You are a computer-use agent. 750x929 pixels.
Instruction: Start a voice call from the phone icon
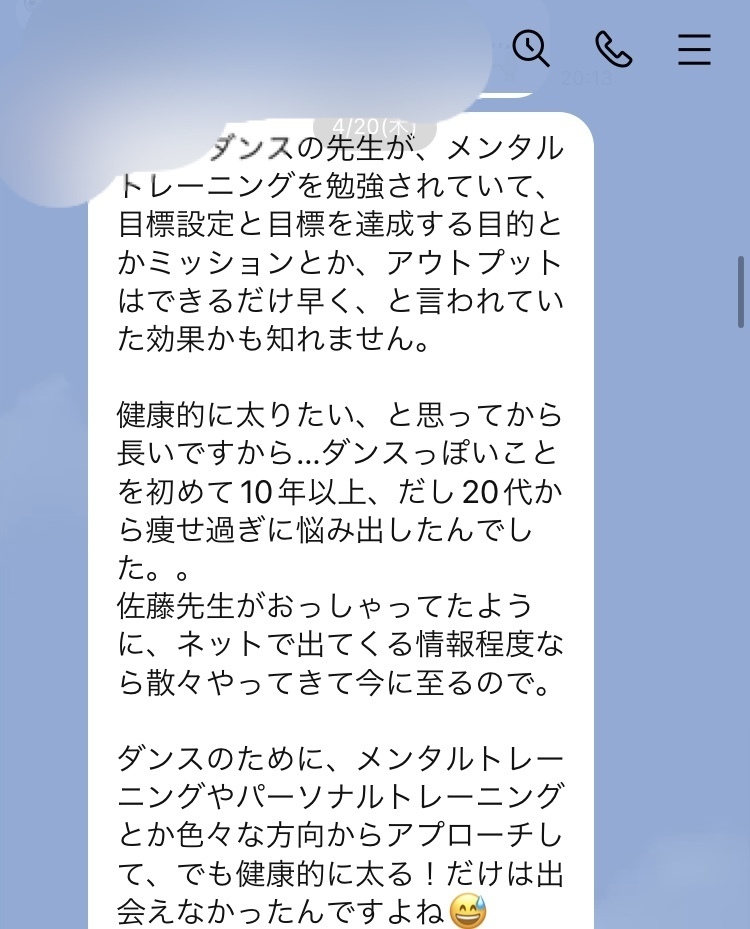[613, 48]
